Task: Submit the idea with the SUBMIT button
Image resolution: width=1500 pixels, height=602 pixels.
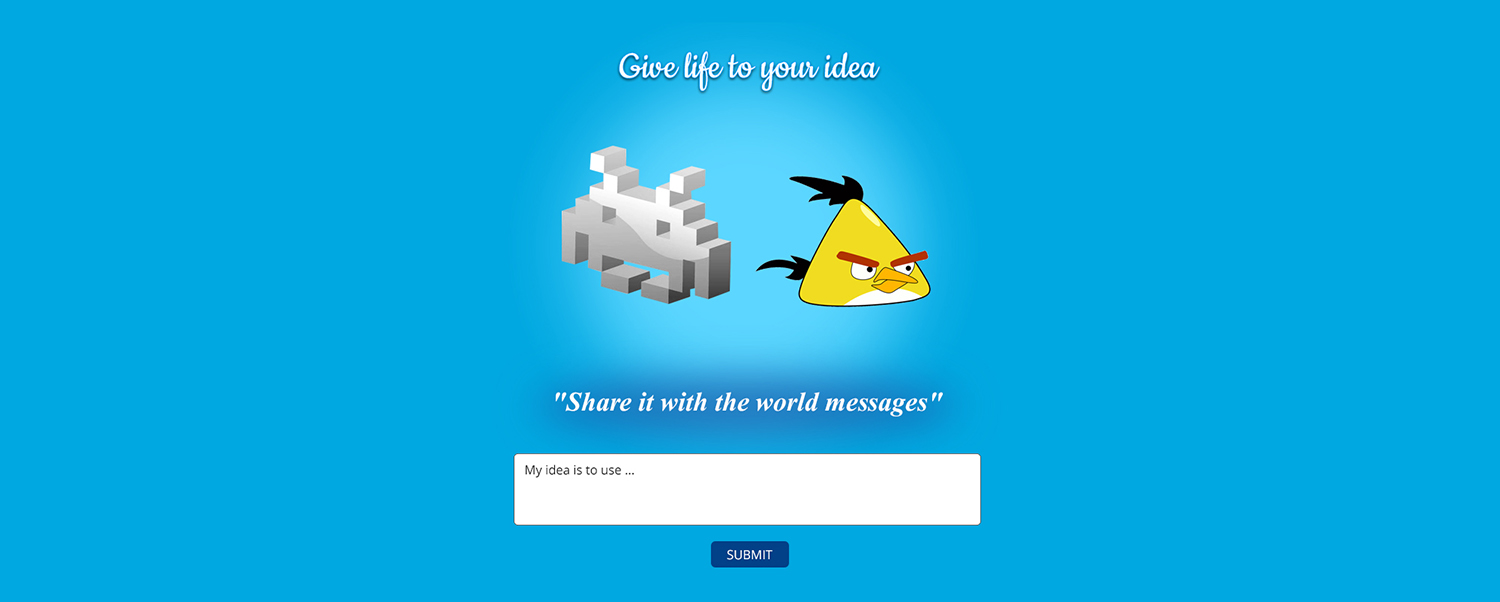Action: [x=749, y=555]
